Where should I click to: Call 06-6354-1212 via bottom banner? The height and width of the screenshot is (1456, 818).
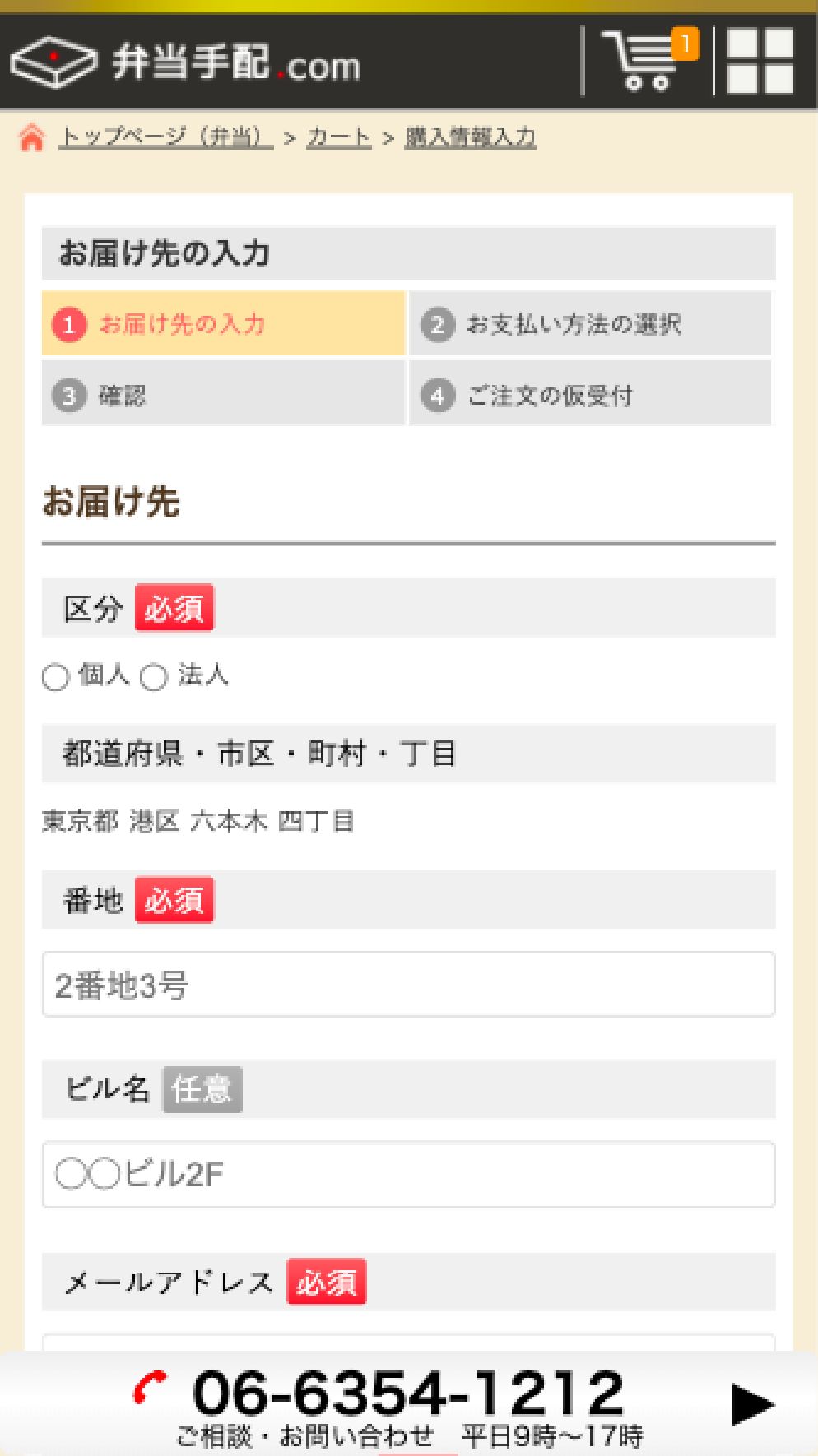click(408, 1403)
